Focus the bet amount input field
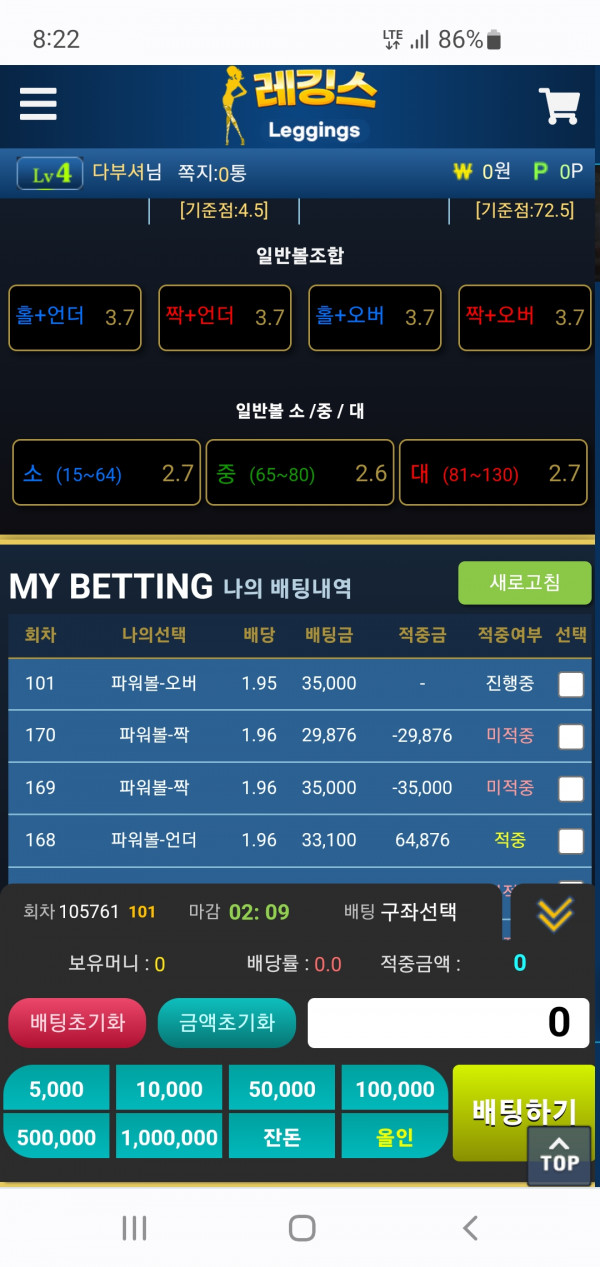 448,1023
